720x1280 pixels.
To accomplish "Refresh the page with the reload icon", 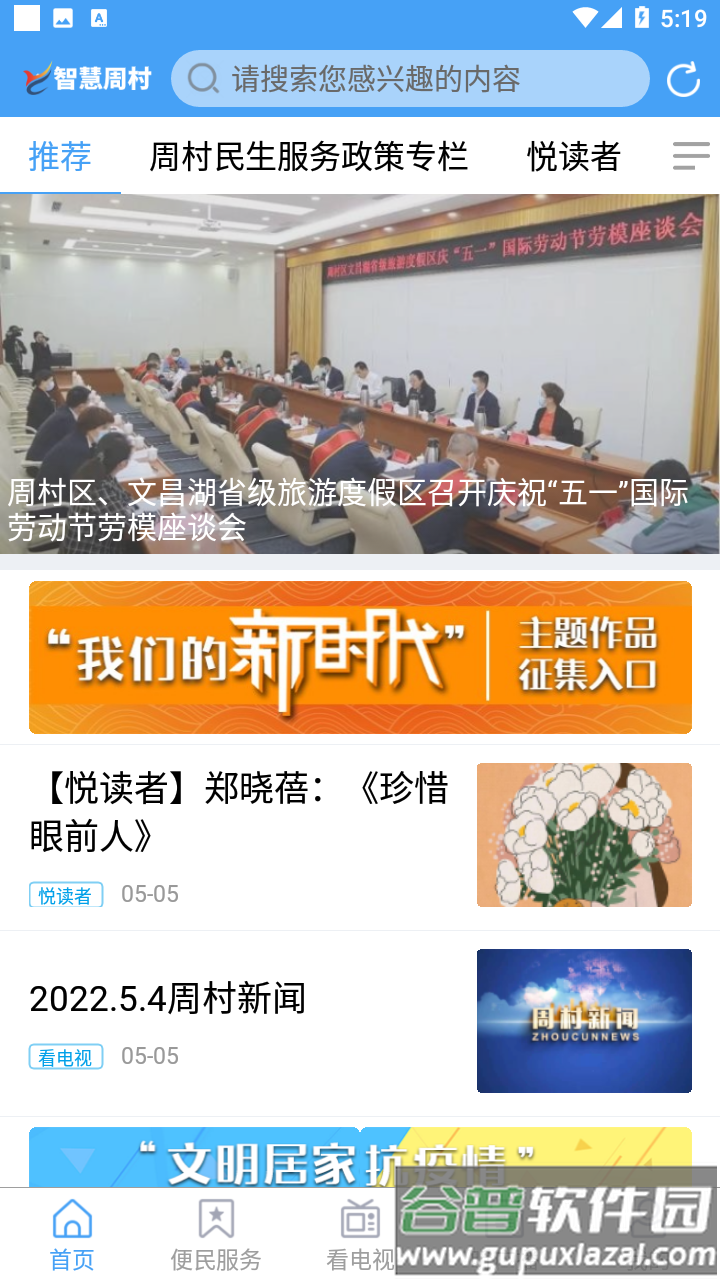I will (x=683, y=80).
